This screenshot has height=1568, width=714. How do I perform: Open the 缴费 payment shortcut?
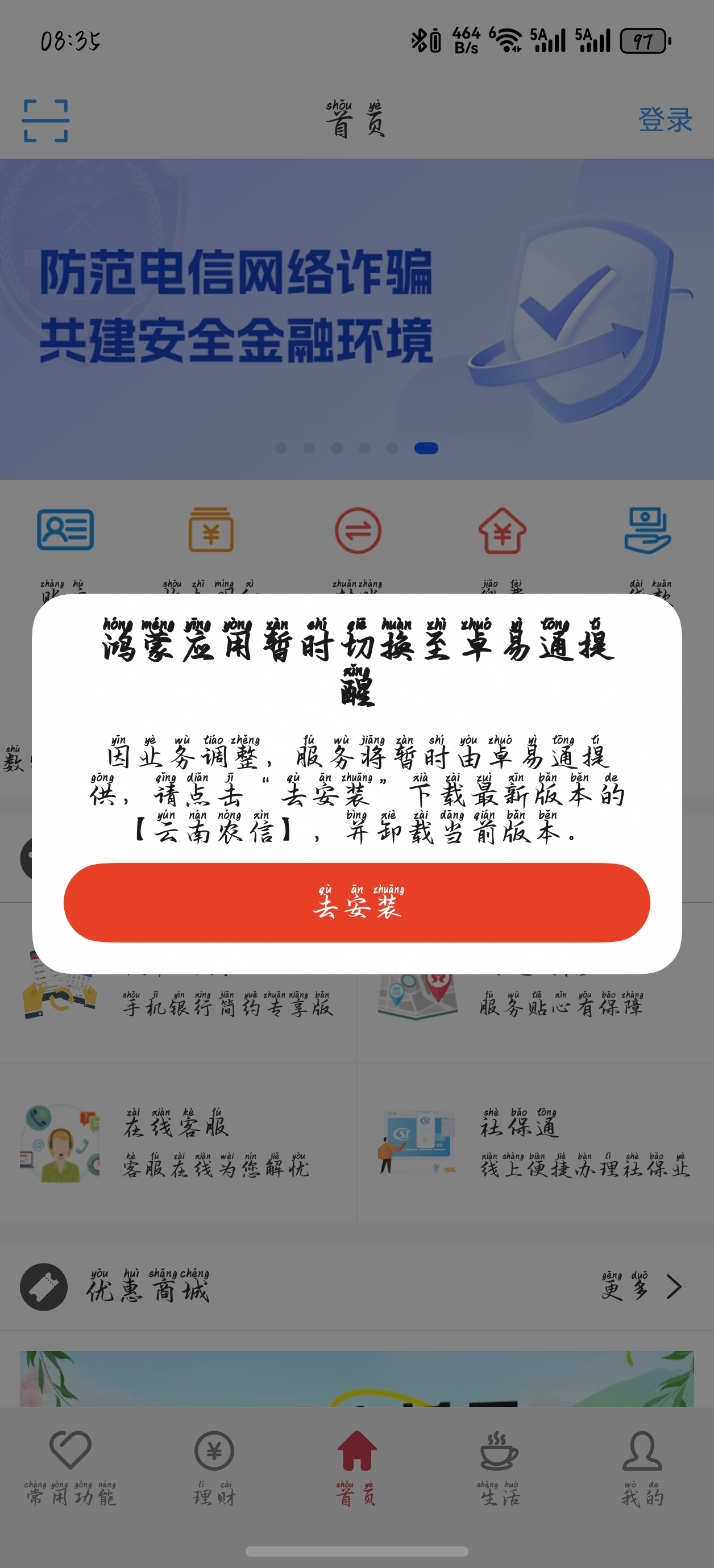tap(502, 531)
